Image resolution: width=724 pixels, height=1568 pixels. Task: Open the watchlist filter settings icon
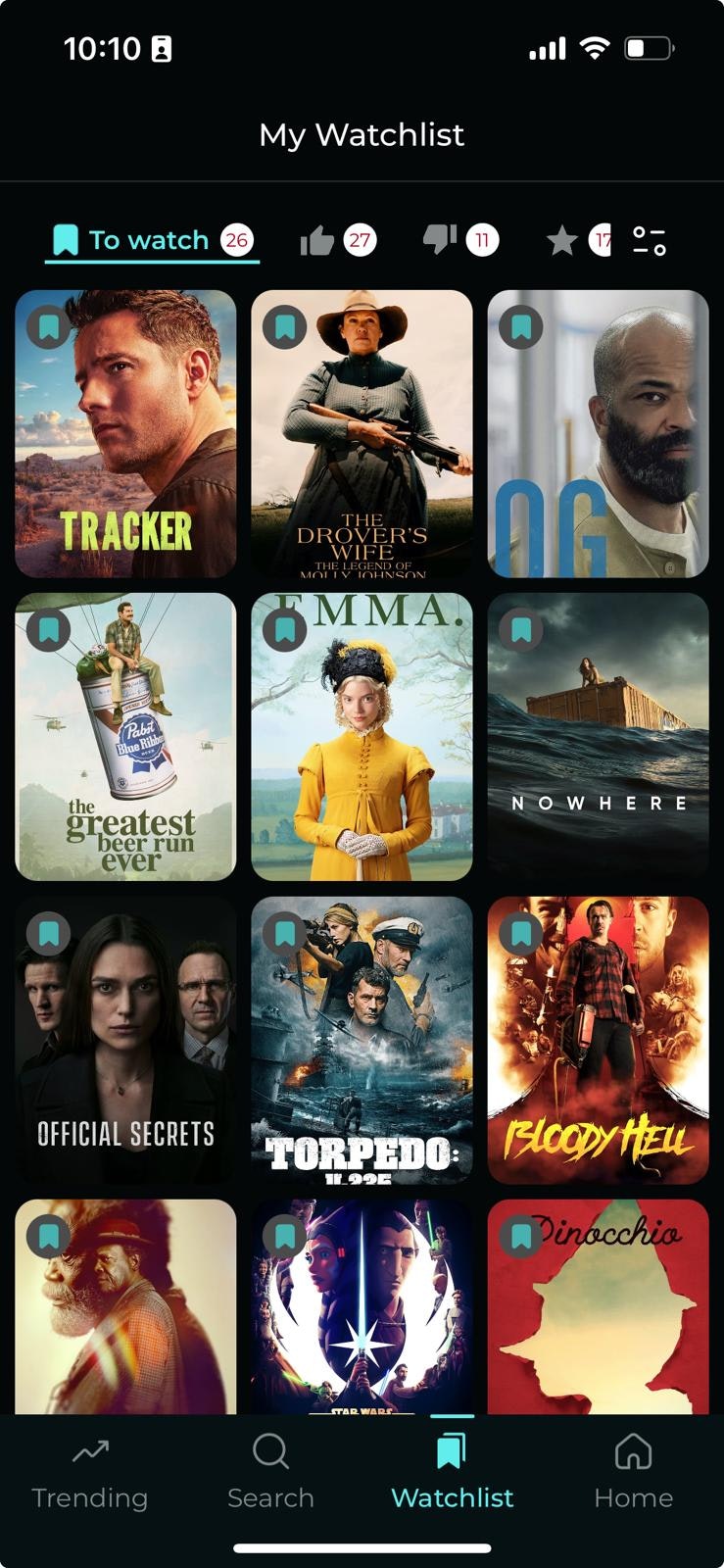pos(649,240)
